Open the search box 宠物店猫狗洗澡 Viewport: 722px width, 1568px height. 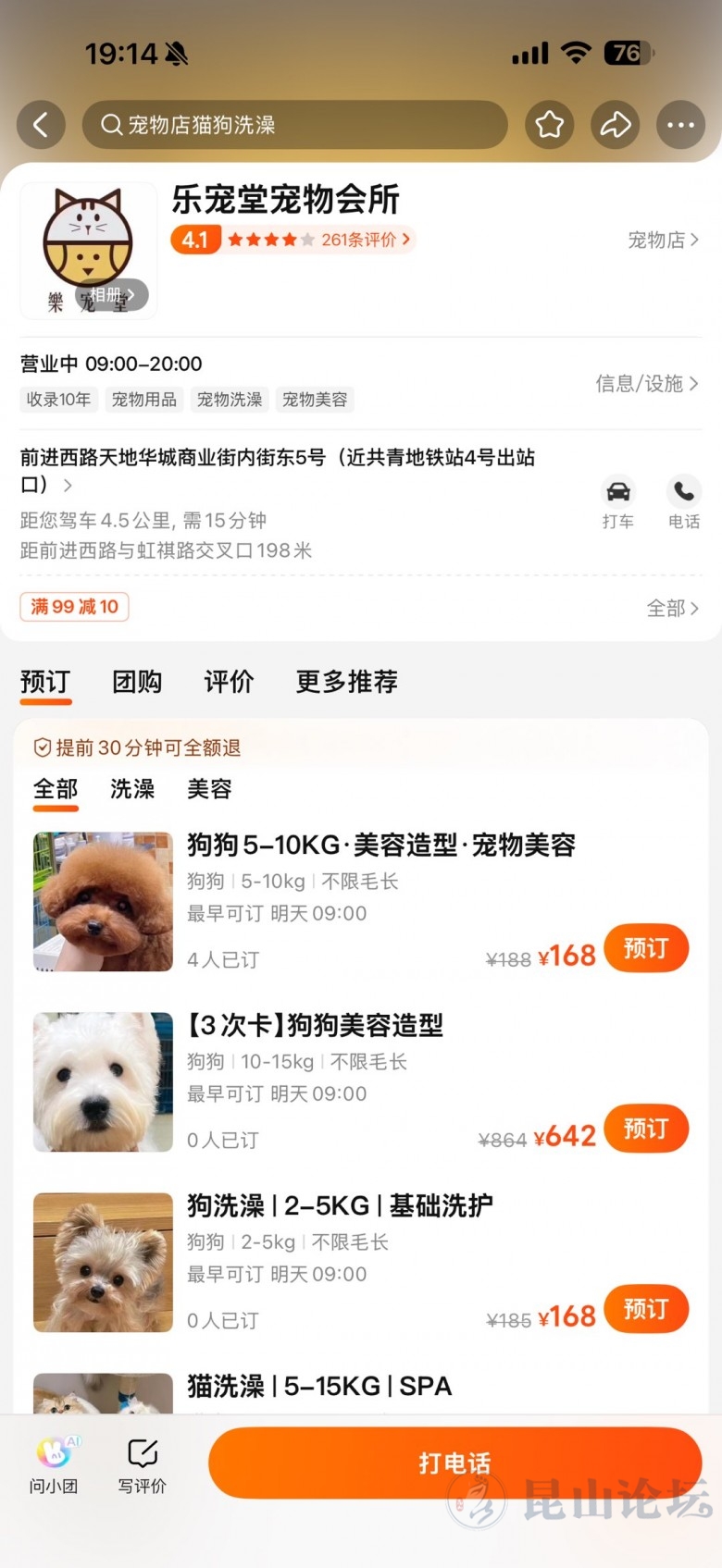point(294,125)
